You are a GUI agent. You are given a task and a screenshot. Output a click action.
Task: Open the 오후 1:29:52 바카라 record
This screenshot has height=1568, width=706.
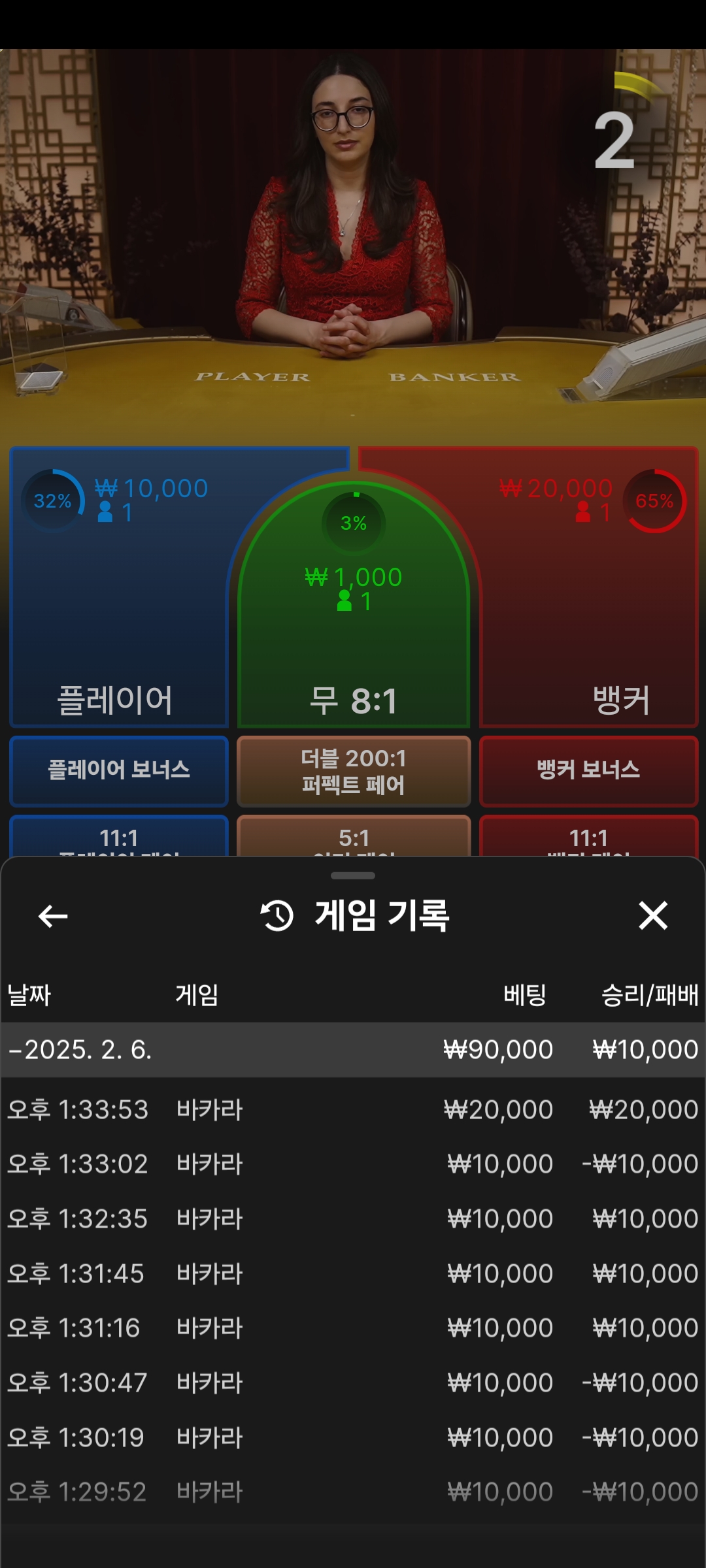coord(353,1492)
